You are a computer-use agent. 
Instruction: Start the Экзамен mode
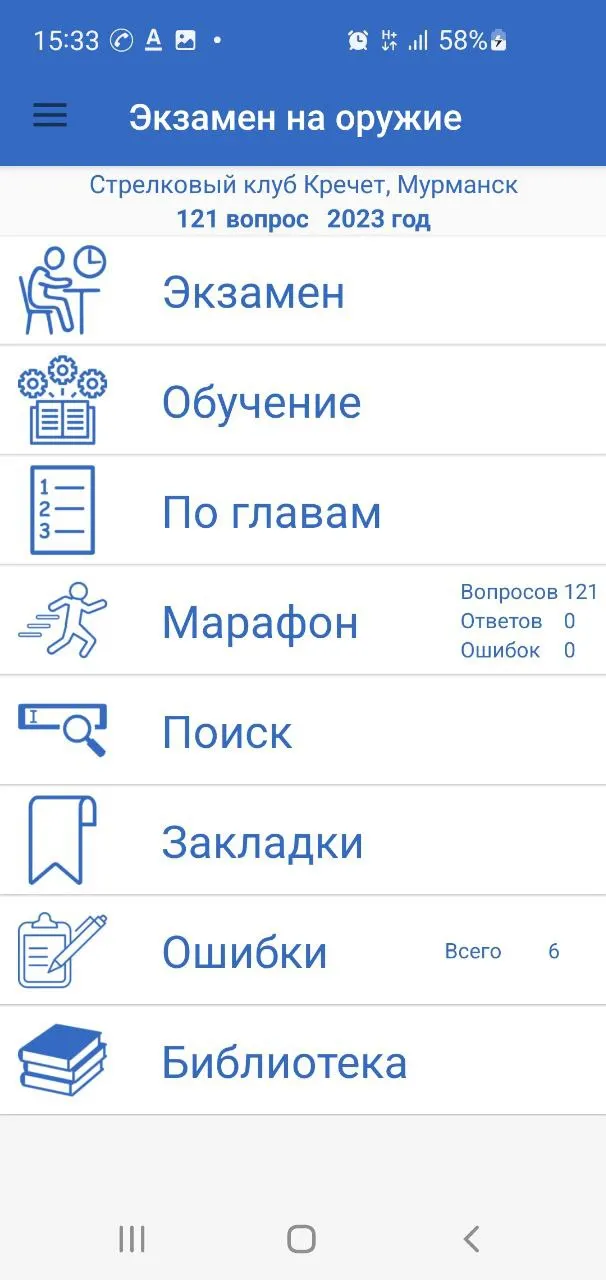click(x=303, y=291)
